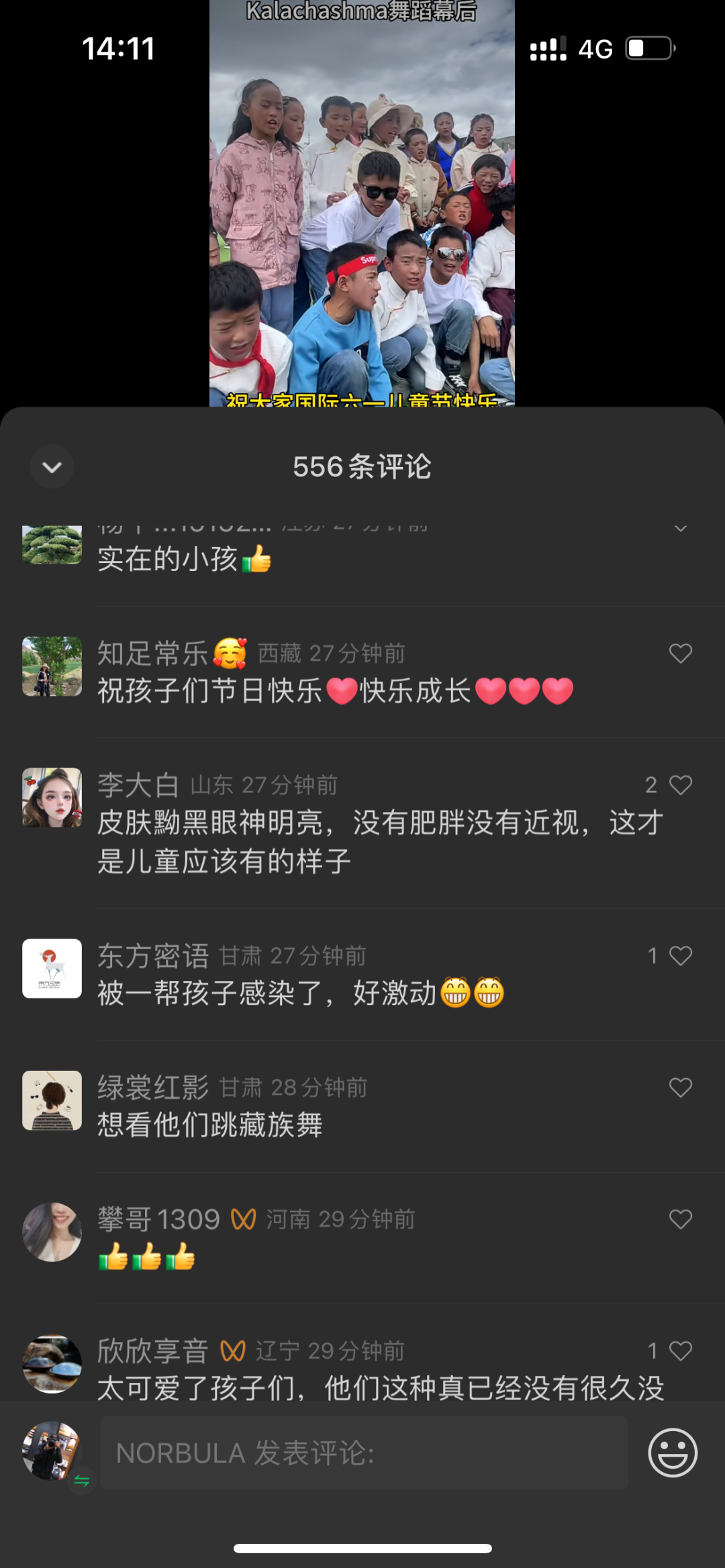
Task: Like 李大白's comment
Action: pos(680,785)
